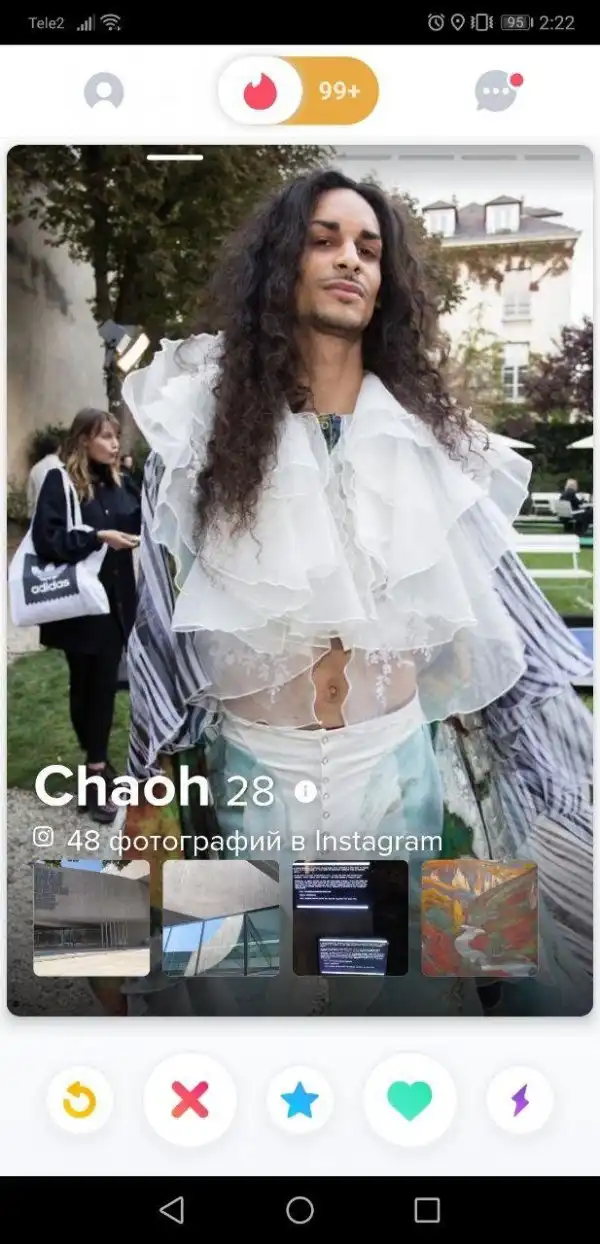600x1244 pixels.
Task: Go back with the system back button
Action: [172, 1210]
